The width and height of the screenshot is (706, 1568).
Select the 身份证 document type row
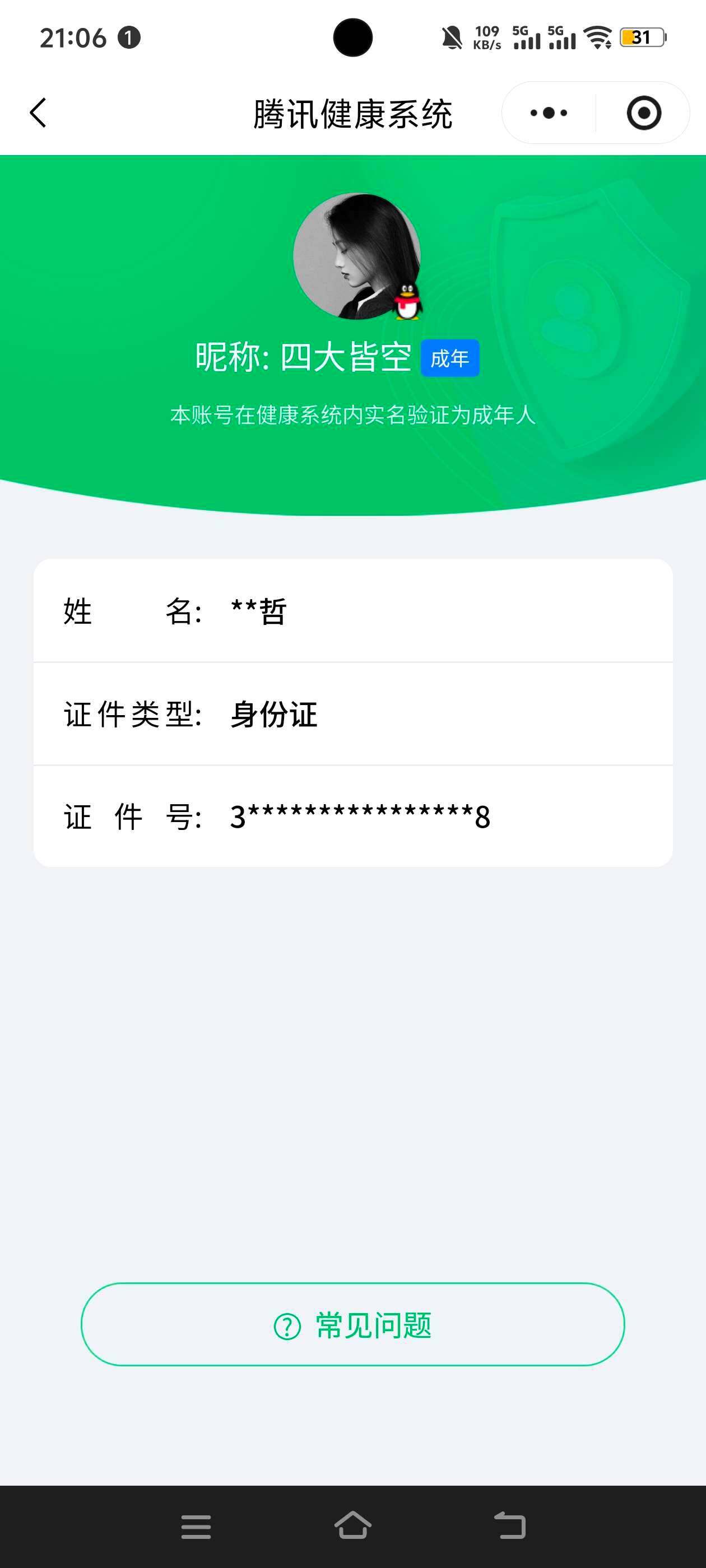click(x=354, y=715)
